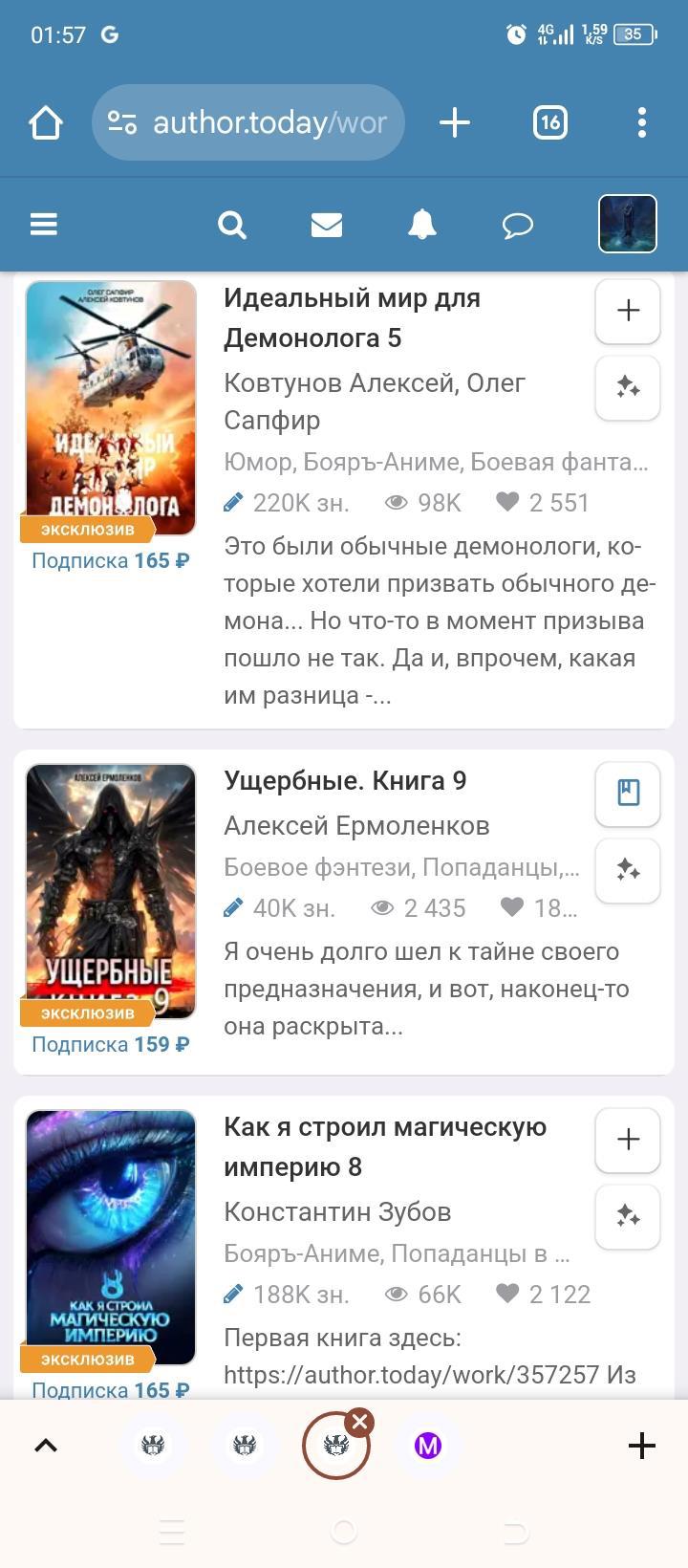
Task: Add Как я строил магическую империю 8 to library
Action: tap(628, 1140)
